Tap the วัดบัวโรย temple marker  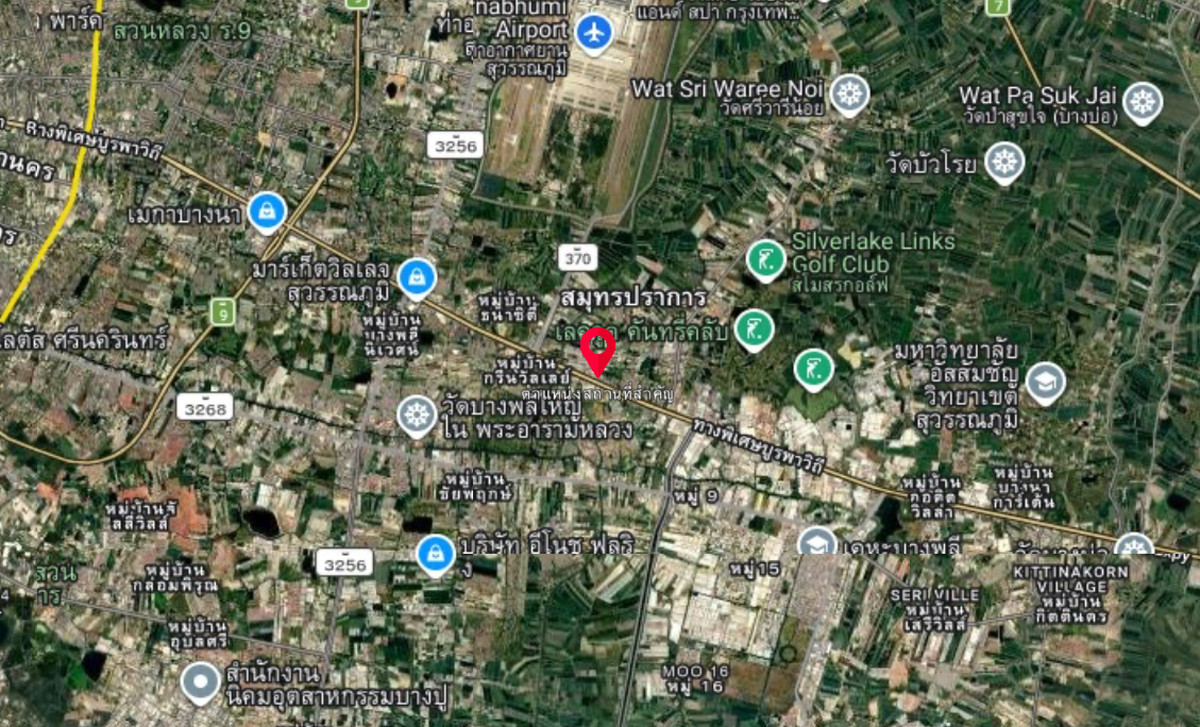(x=1003, y=161)
